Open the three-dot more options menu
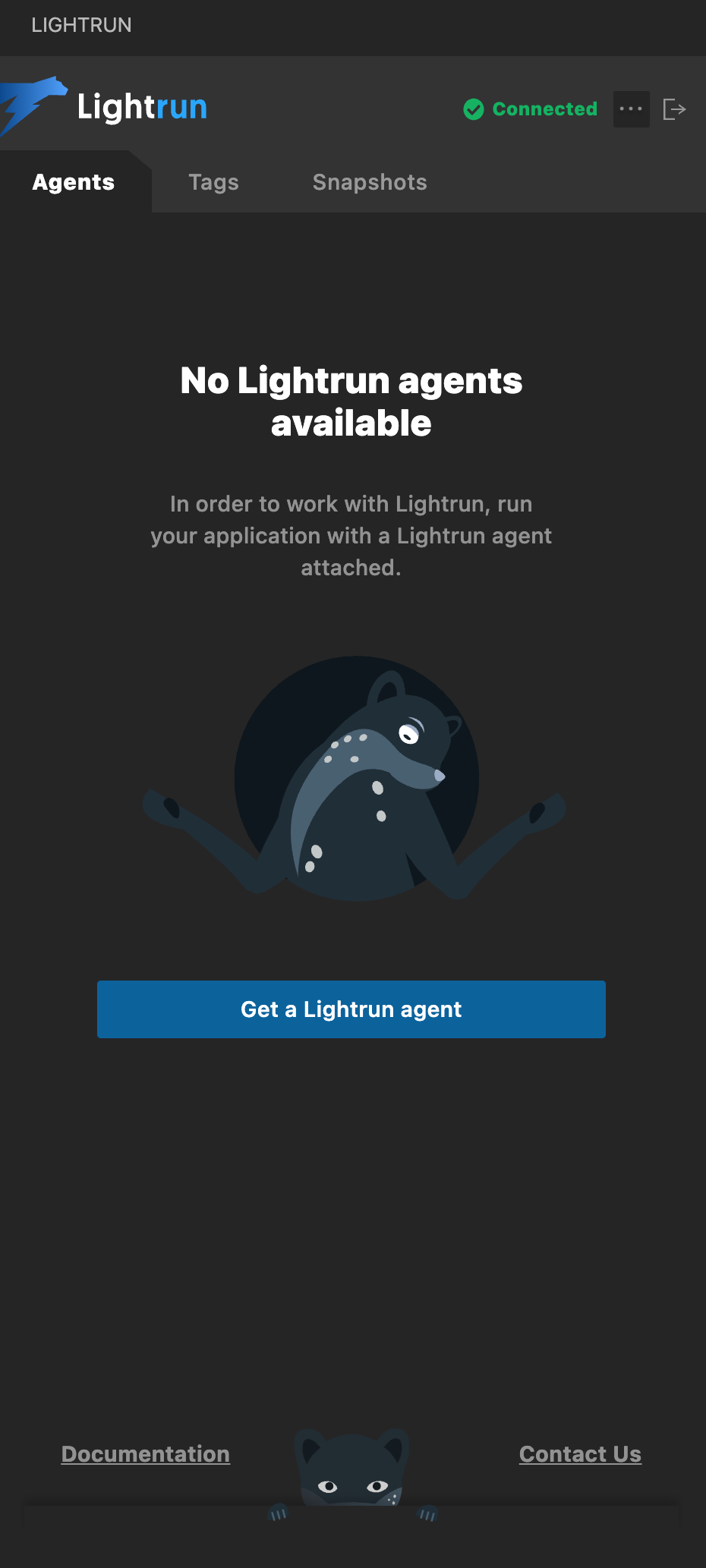The width and height of the screenshot is (706, 1568). [x=631, y=109]
